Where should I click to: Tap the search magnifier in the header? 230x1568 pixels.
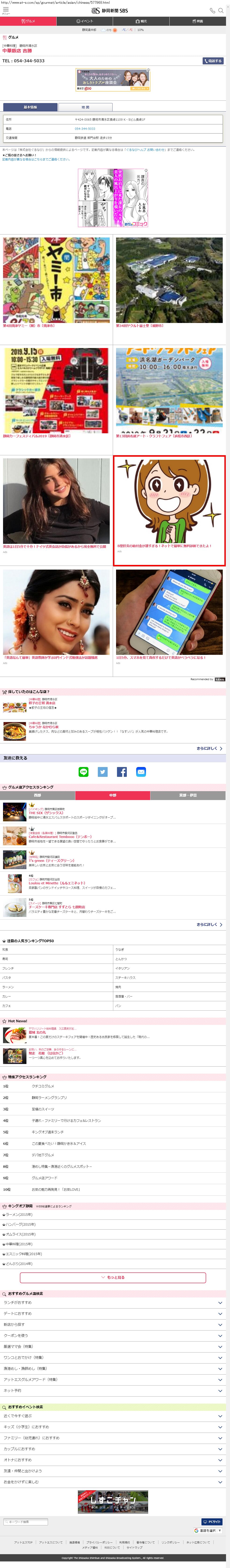tap(222, 10)
